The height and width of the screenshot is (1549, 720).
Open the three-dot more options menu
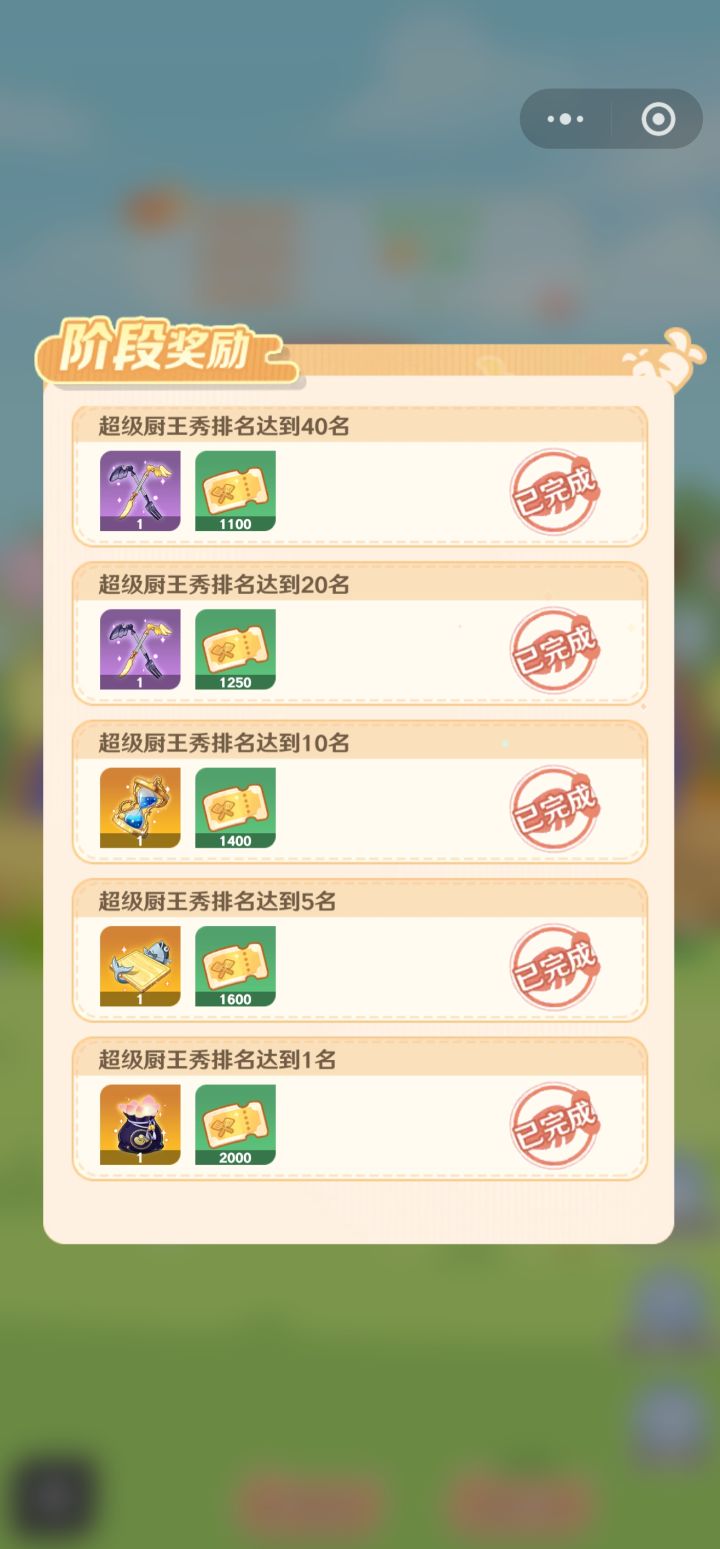point(565,119)
